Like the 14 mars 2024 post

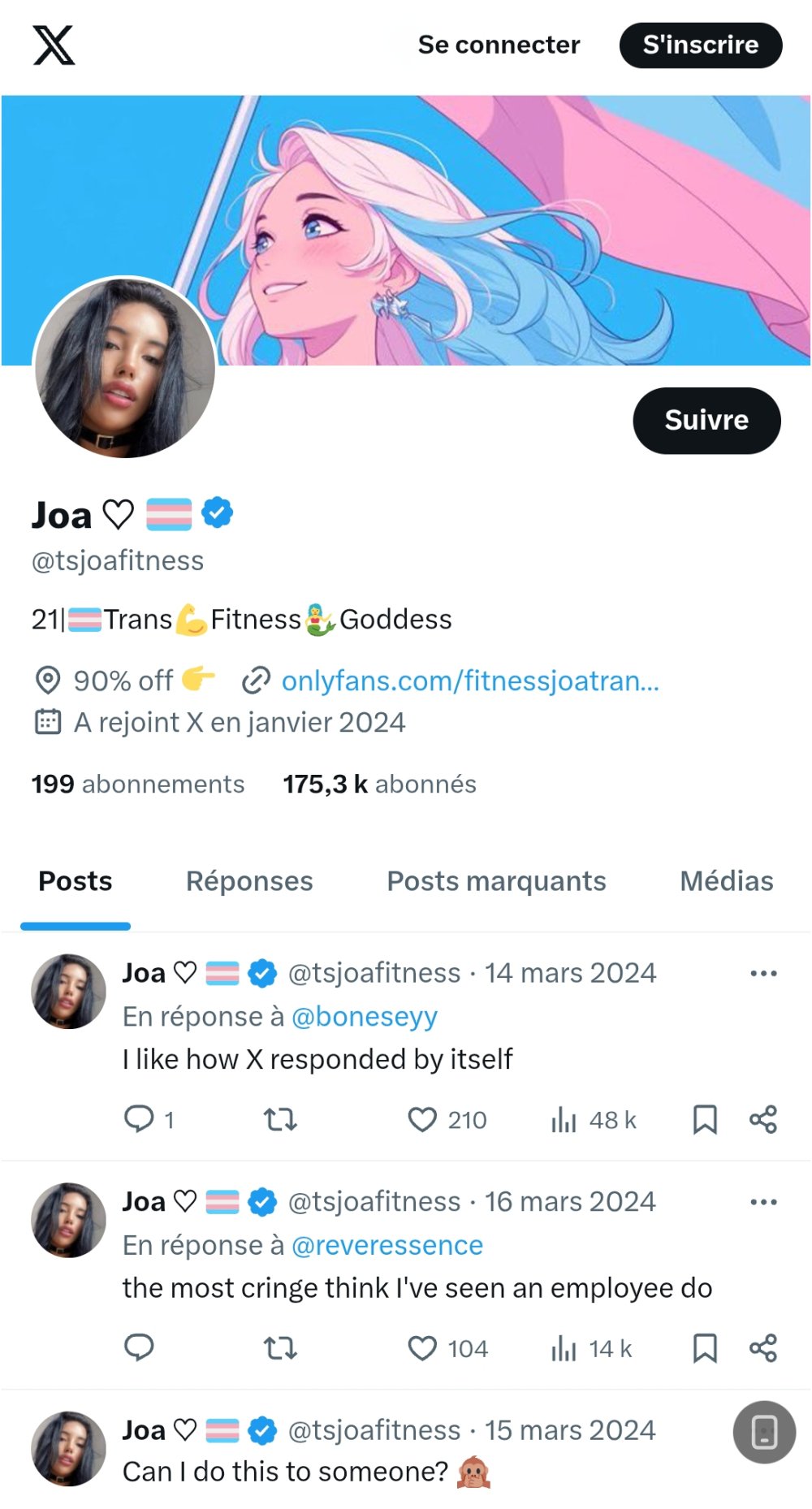pyautogui.click(x=422, y=1120)
